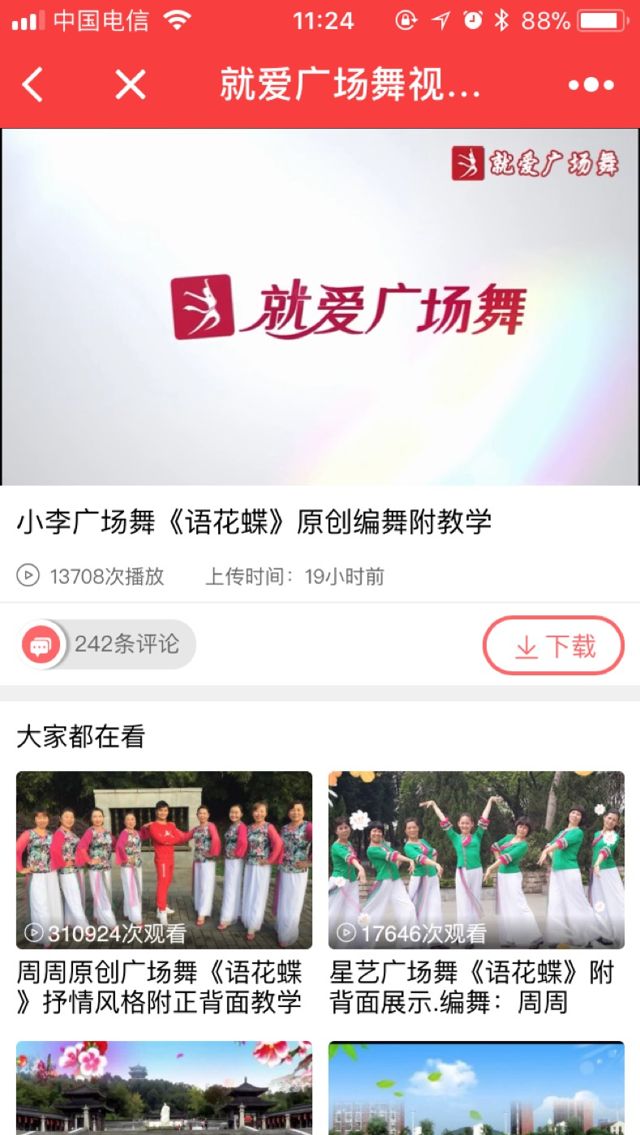Tap the 下载 download button
Image resolution: width=640 pixels, height=1135 pixels.
pos(553,646)
